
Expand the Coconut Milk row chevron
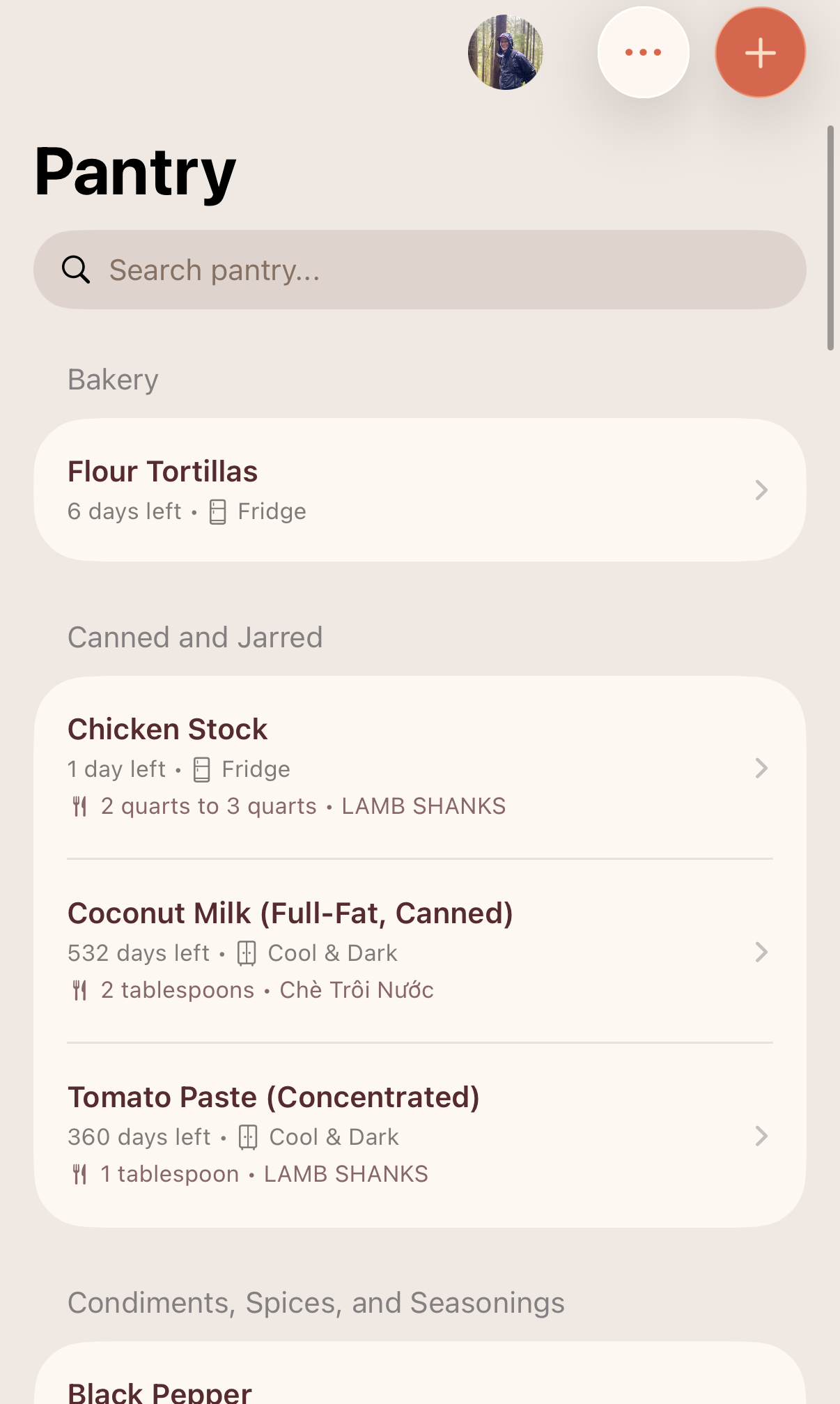point(762,952)
